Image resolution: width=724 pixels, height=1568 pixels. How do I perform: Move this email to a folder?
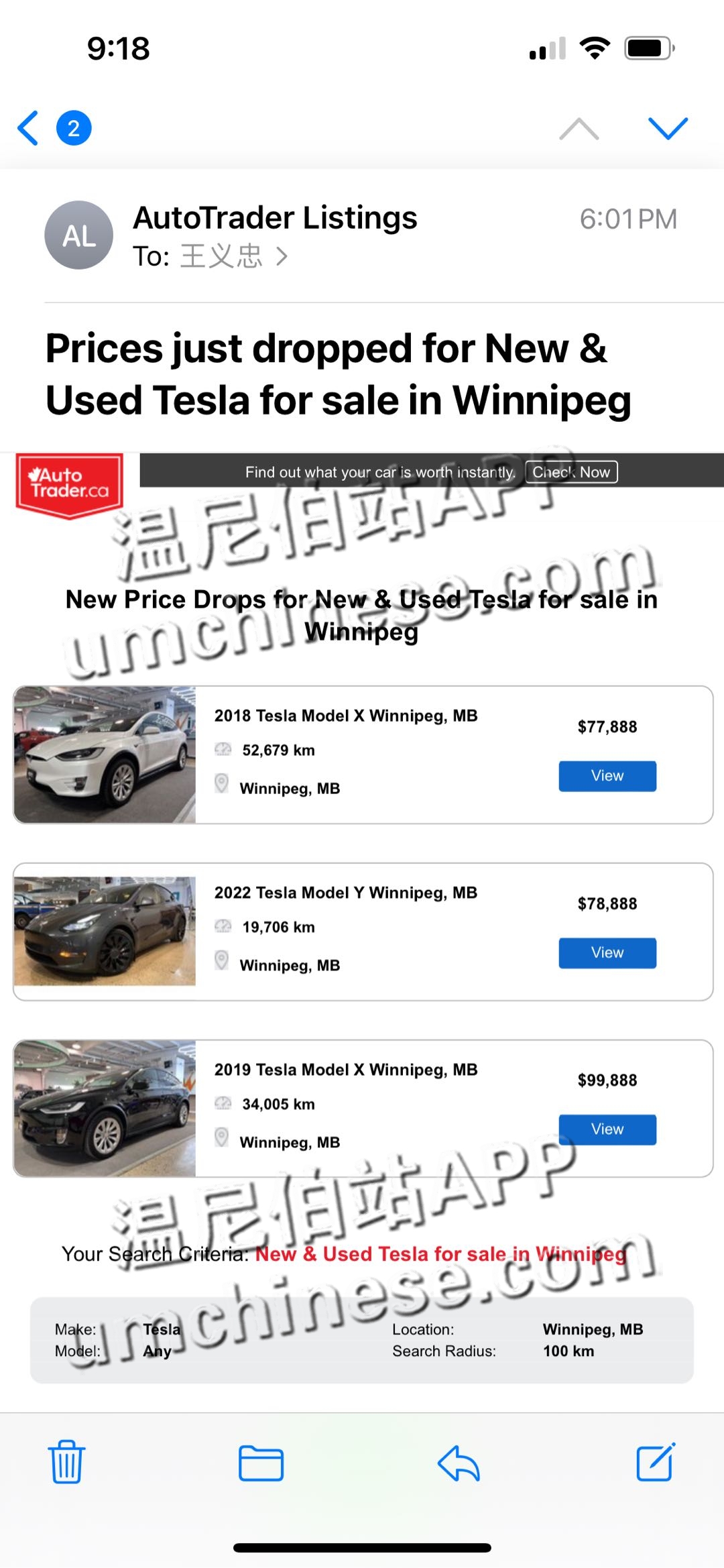(x=261, y=1462)
